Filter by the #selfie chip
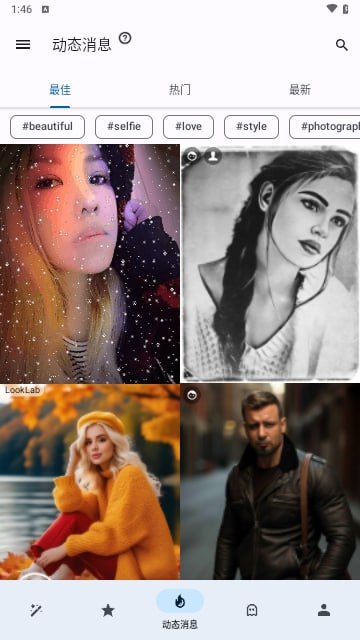360x640 pixels. 124,127
